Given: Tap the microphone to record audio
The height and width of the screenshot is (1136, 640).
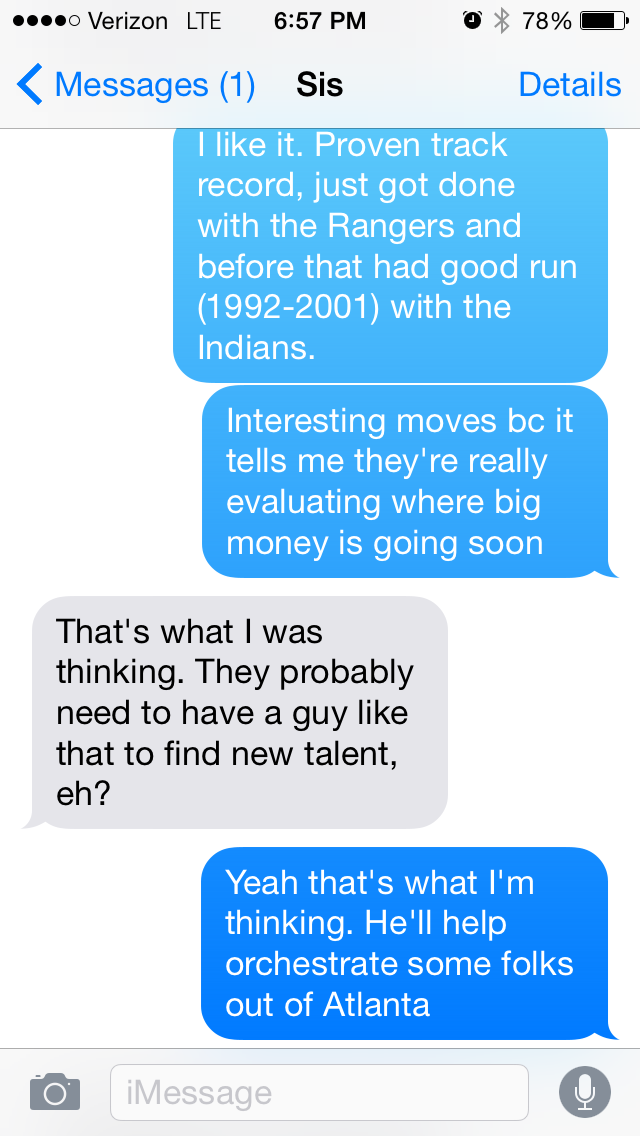Looking at the screenshot, I should [x=584, y=1091].
